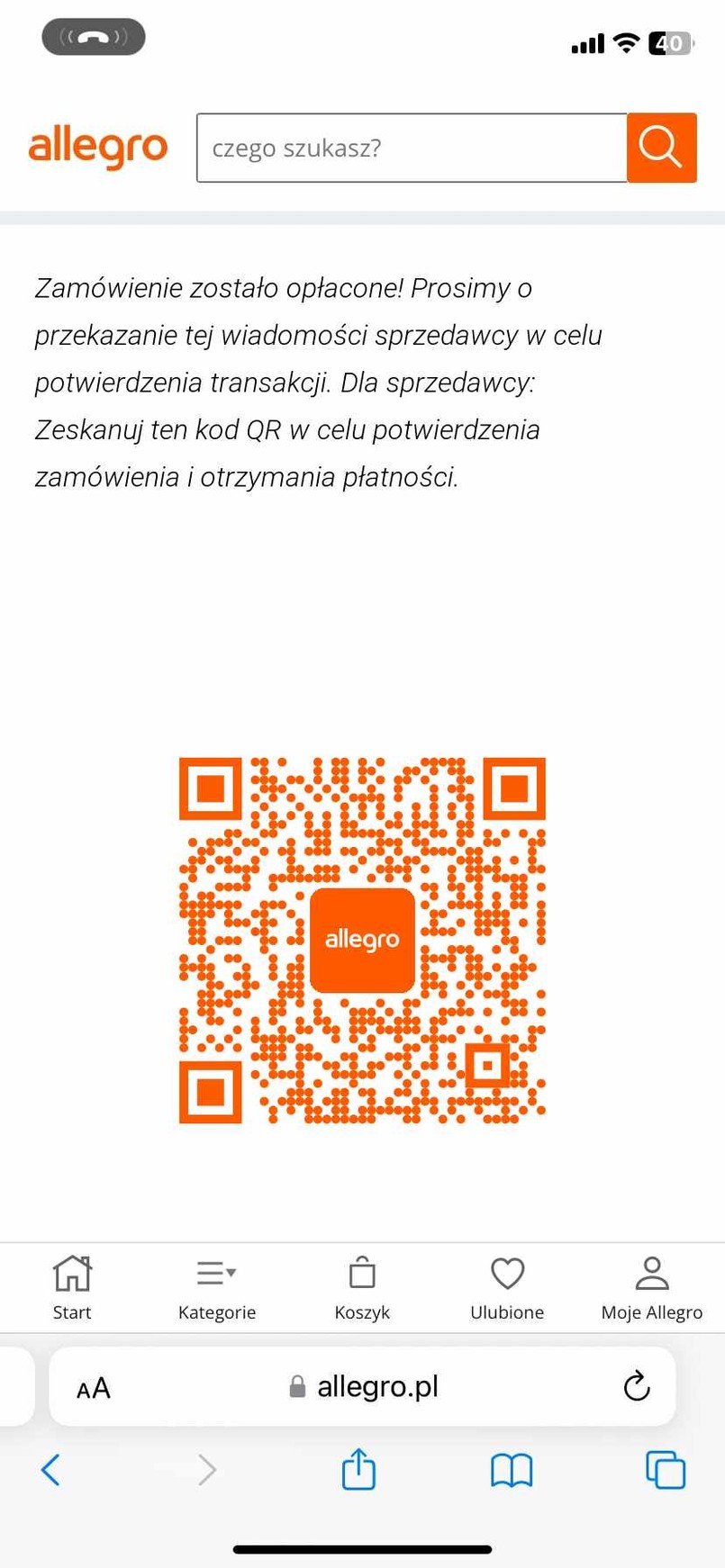Open the Kategorie list icon
Viewport: 725px width, 1568px height.
213,1273
